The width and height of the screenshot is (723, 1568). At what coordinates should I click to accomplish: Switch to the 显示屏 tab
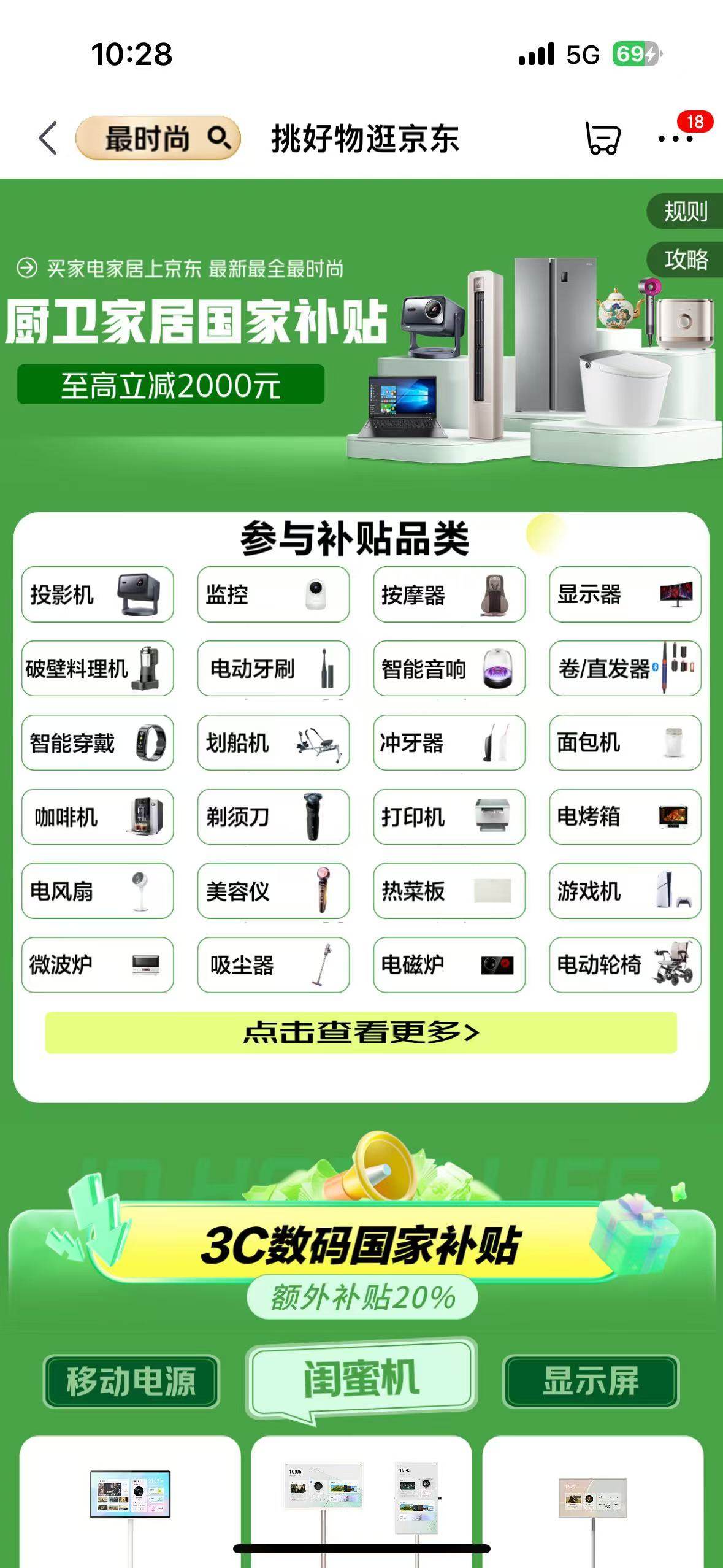pos(591,1382)
